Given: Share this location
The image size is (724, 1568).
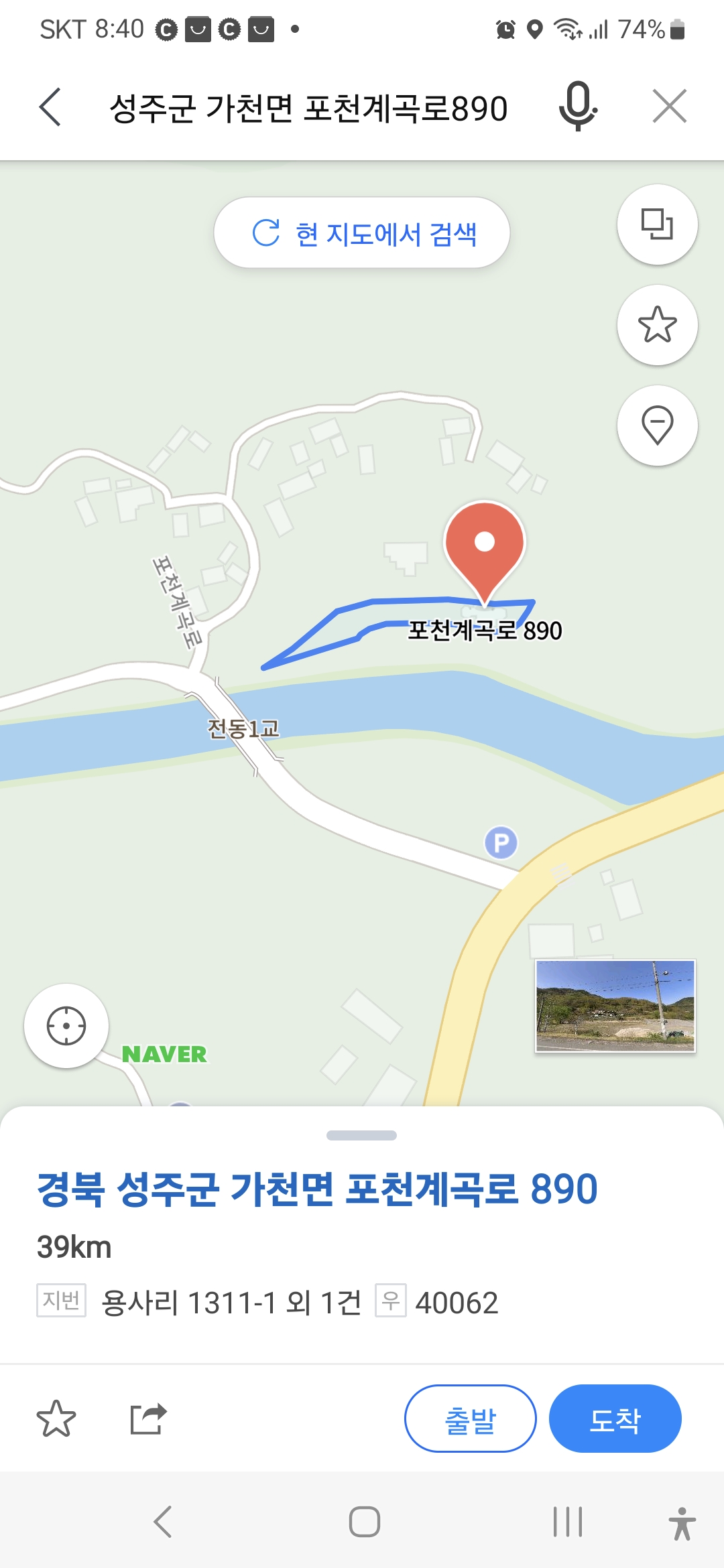Looking at the screenshot, I should coord(147,1419).
